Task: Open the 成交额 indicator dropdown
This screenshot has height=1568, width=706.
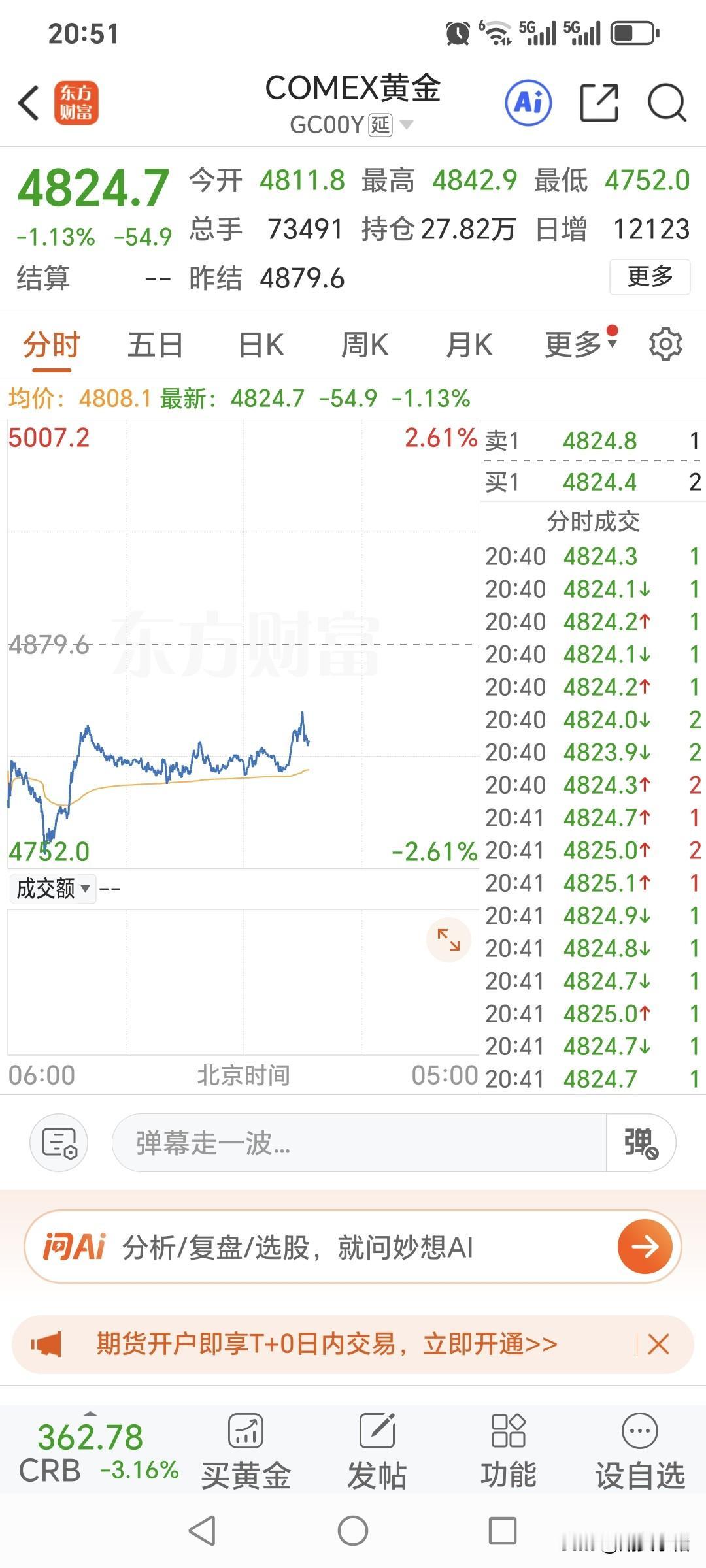Action: coord(51,889)
